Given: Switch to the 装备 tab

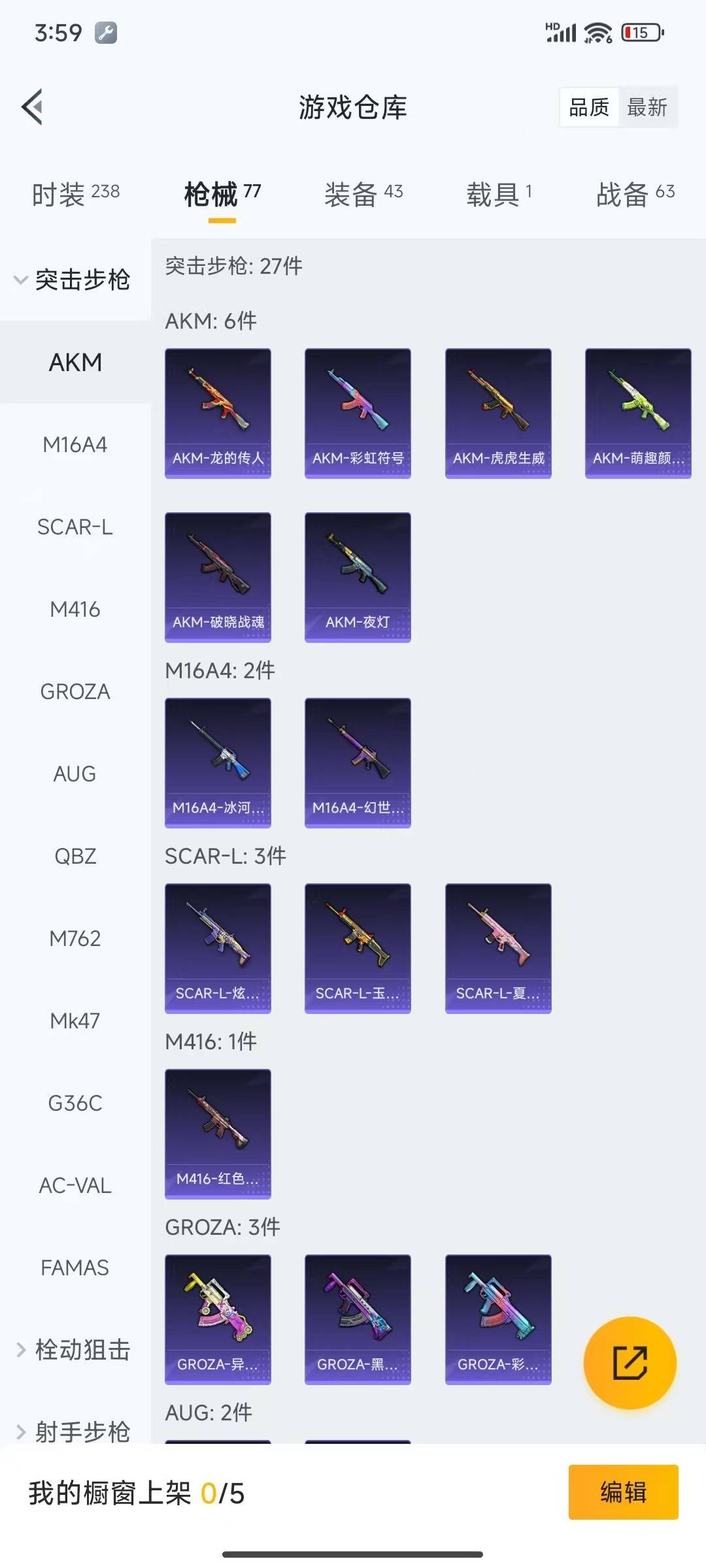Looking at the screenshot, I should pos(363,193).
